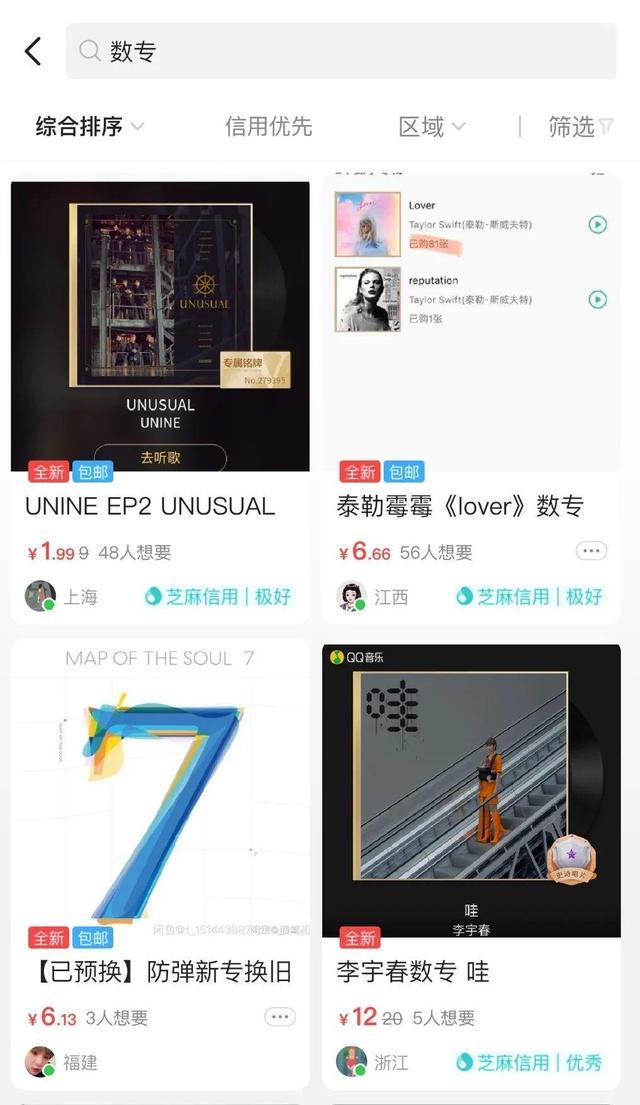Tap the search field showing 数专

click(340, 51)
